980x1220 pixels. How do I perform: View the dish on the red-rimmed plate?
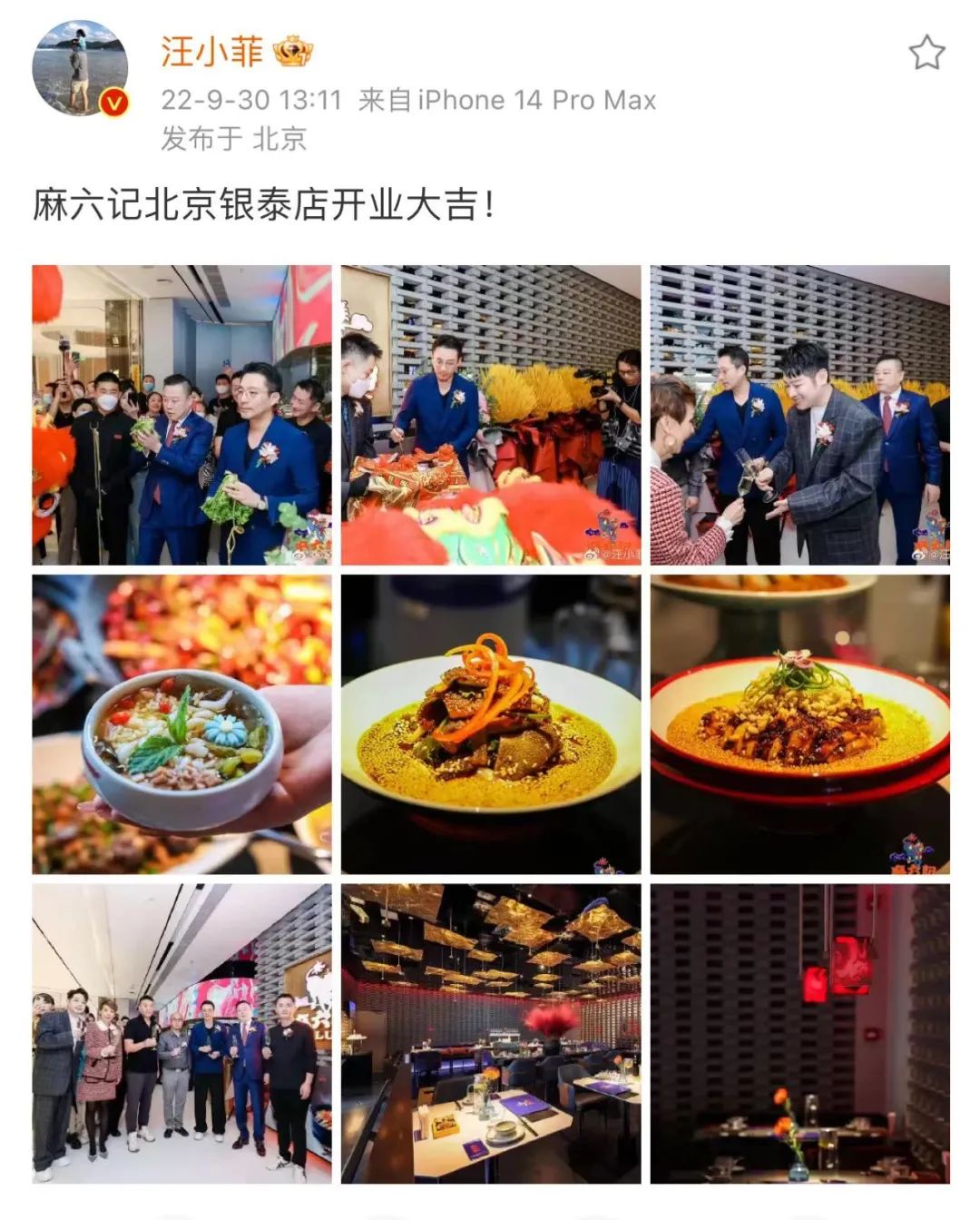tap(799, 724)
